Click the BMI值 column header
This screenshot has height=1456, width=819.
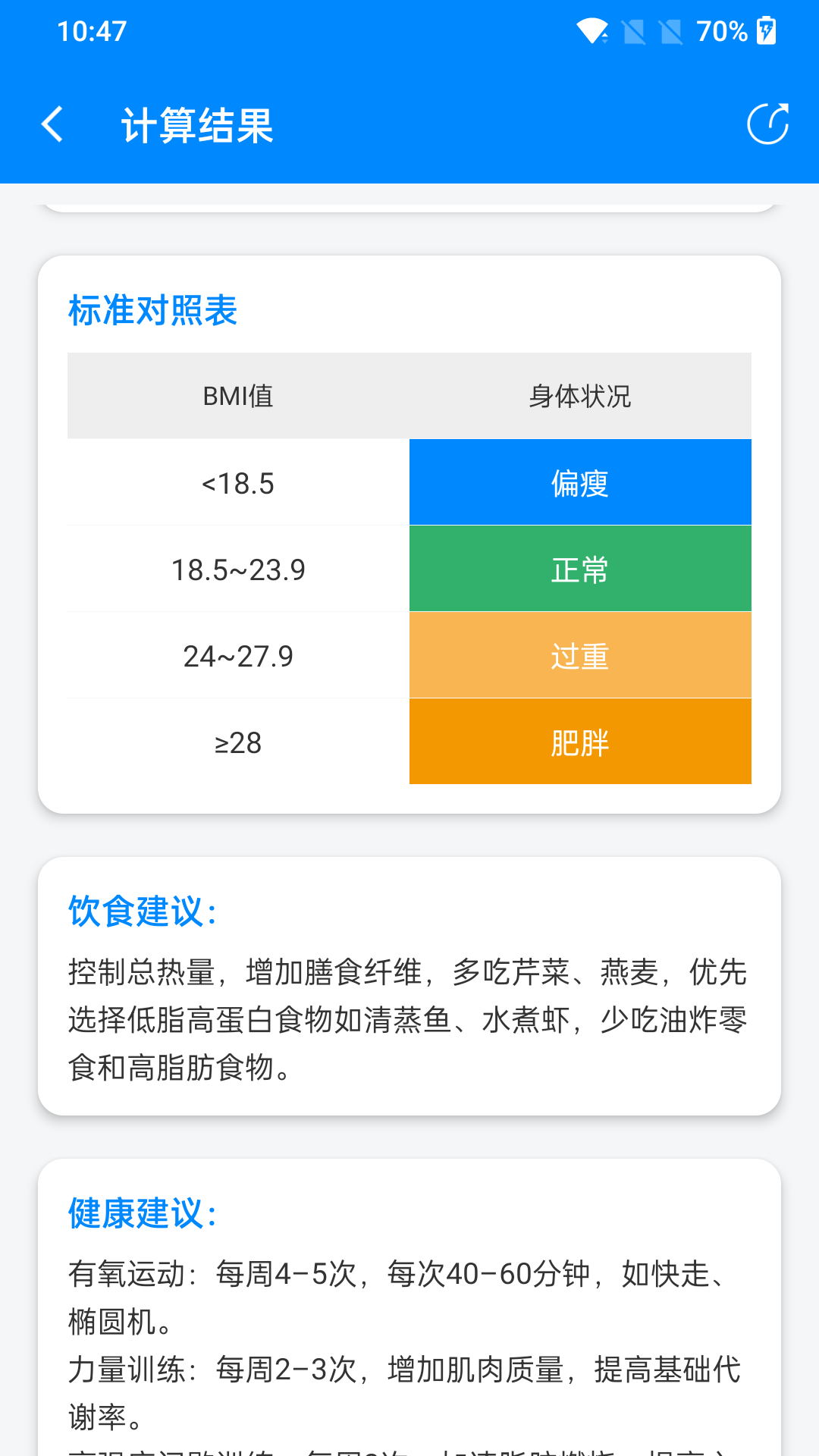(x=238, y=395)
